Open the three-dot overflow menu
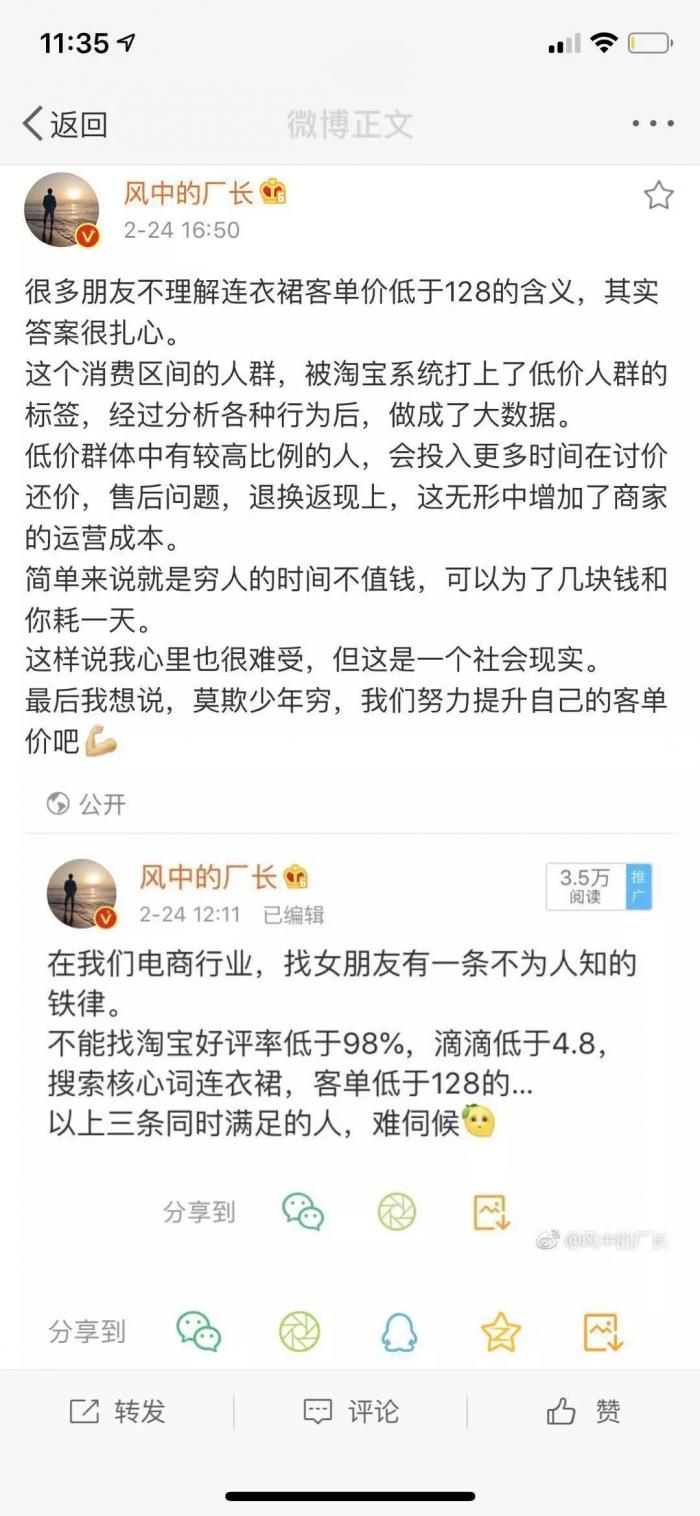 coord(653,124)
